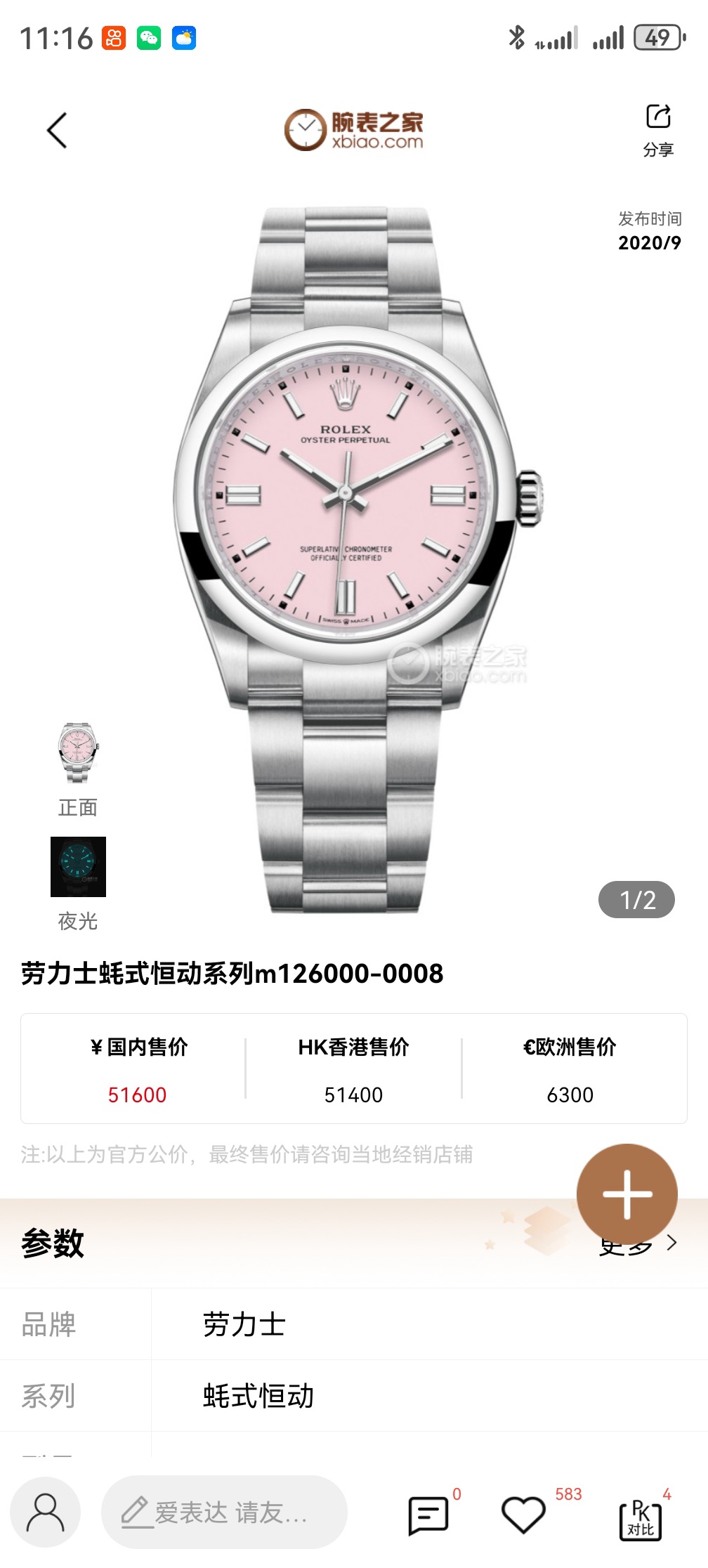Open the profile avatar icon
The height and width of the screenshot is (1568, 708).
coord(46,1513)
